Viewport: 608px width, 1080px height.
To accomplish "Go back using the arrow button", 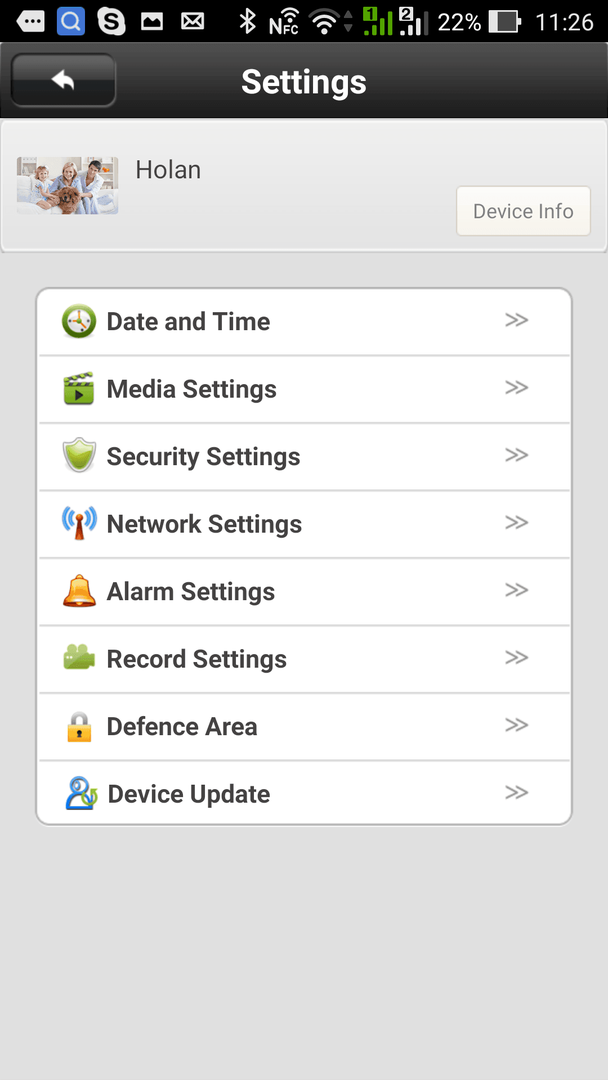I will click(63, 81).
